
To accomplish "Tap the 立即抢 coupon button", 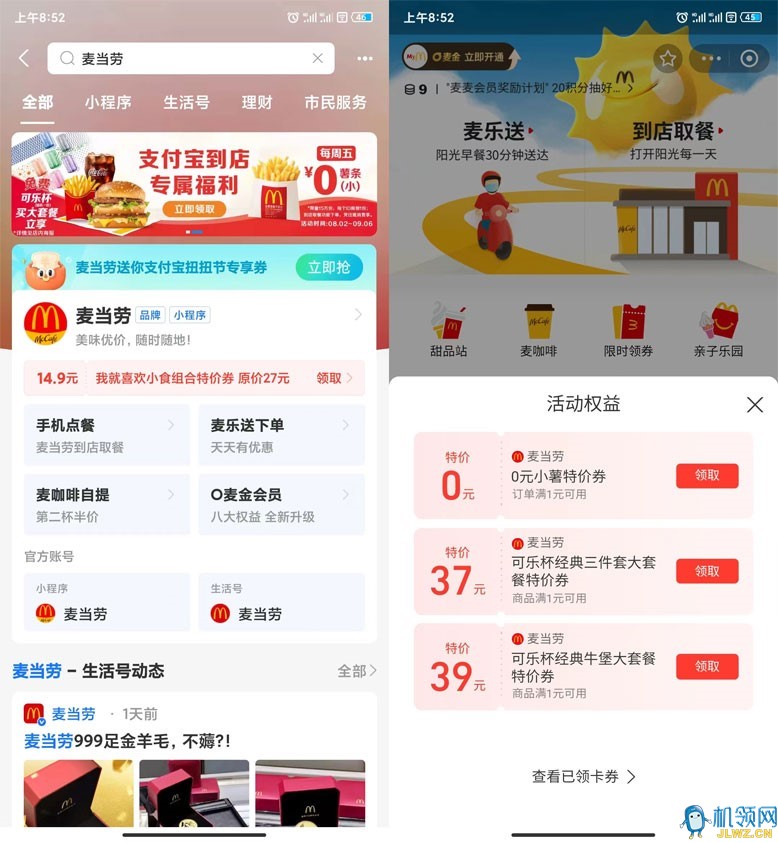I will [x=328, y=267].
